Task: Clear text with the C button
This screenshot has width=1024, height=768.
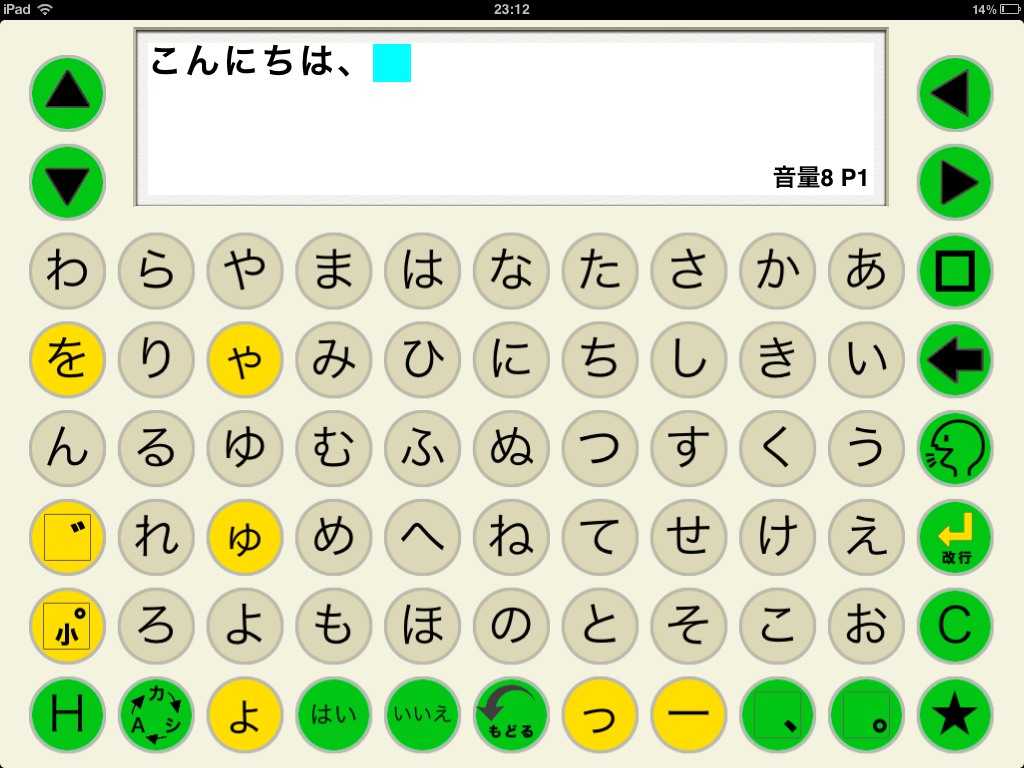Action: tap(955, 626)
